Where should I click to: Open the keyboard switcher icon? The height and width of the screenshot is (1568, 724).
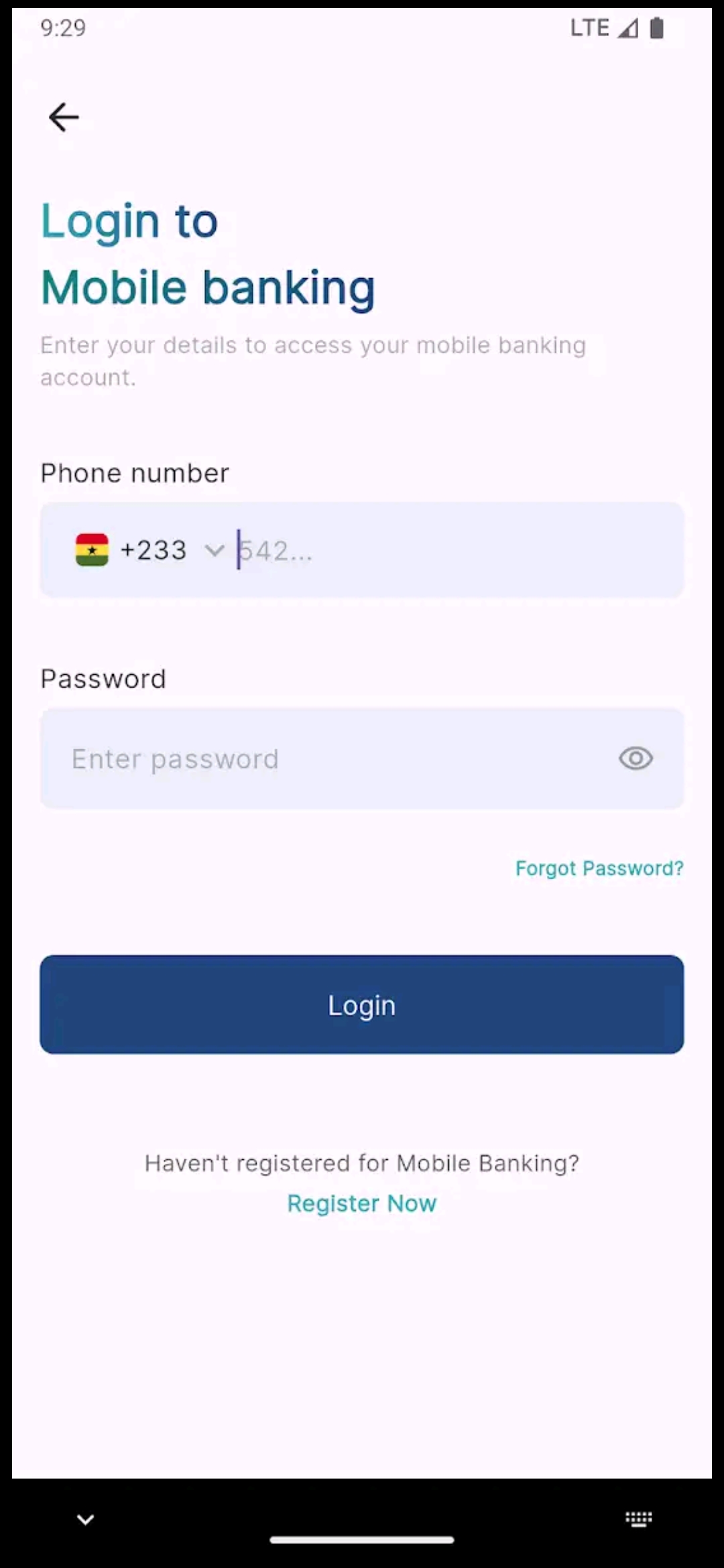pos(638,1519)
